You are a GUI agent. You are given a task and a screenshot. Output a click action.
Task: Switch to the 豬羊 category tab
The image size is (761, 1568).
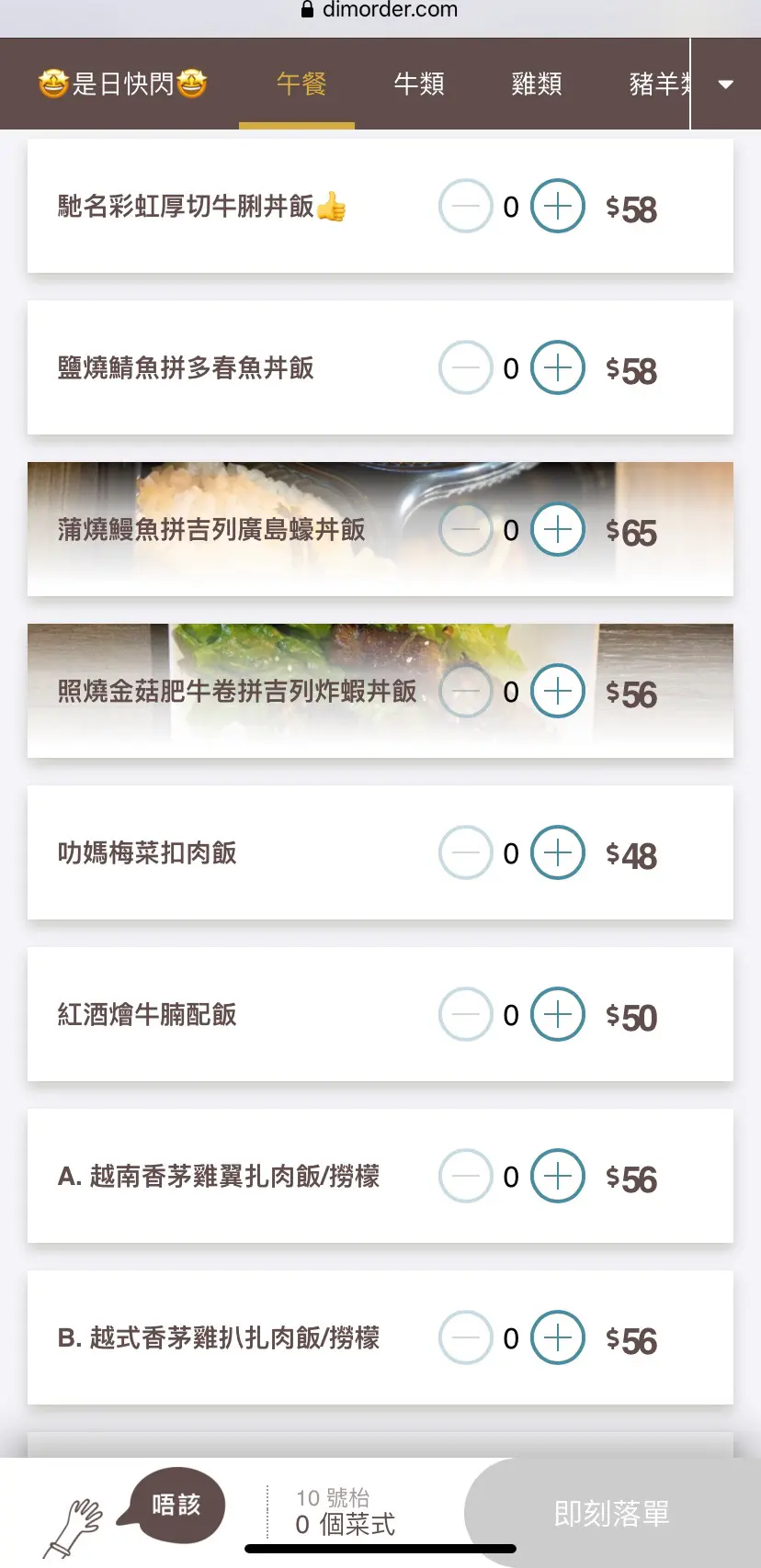tap(657, 85)
